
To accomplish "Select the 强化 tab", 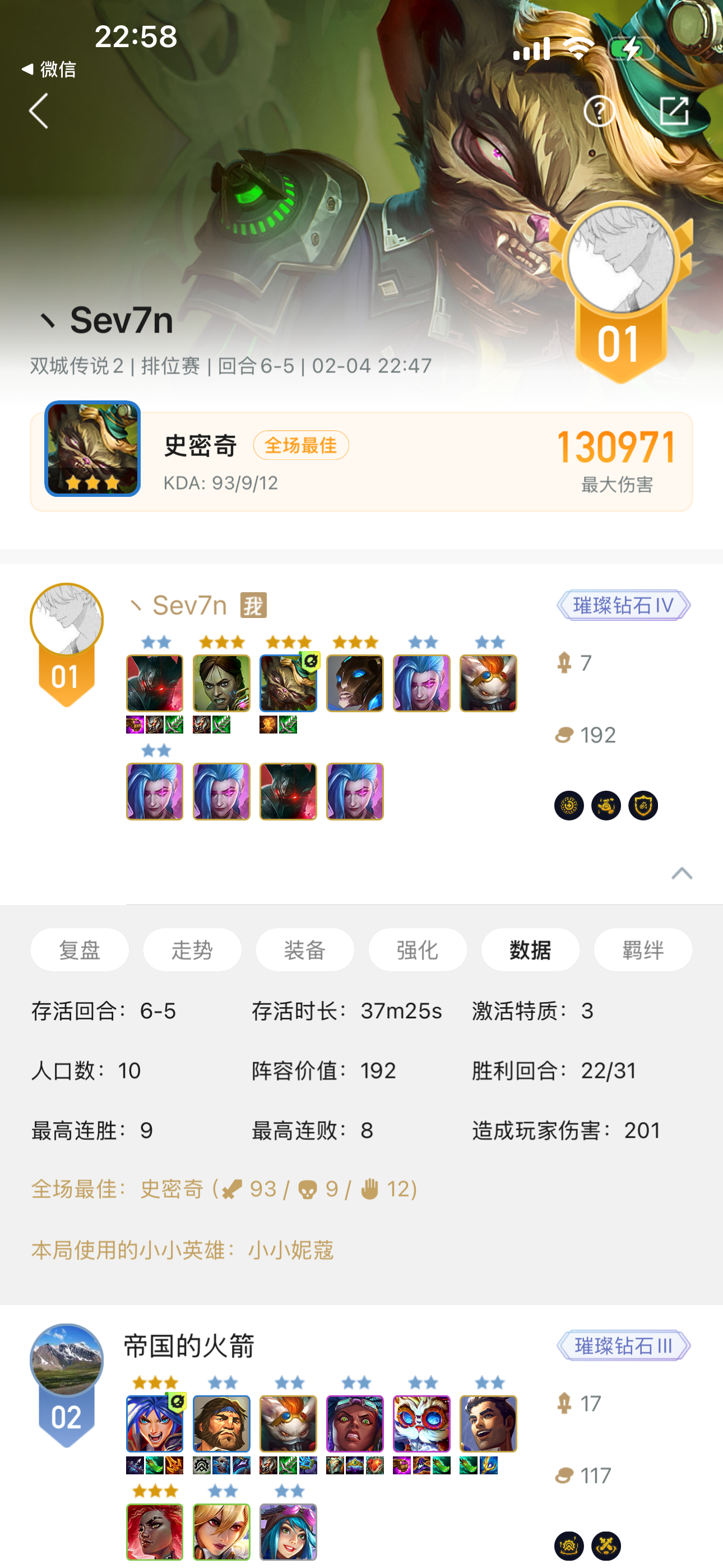I will click(418, 950).
